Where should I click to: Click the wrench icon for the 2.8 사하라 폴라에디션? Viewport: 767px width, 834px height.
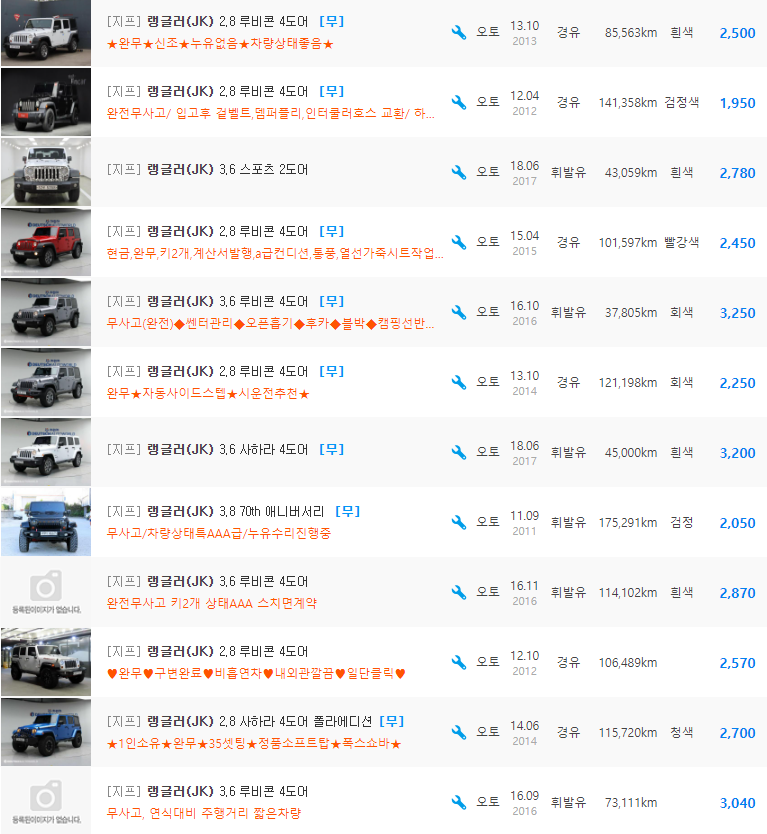(459, 731)
